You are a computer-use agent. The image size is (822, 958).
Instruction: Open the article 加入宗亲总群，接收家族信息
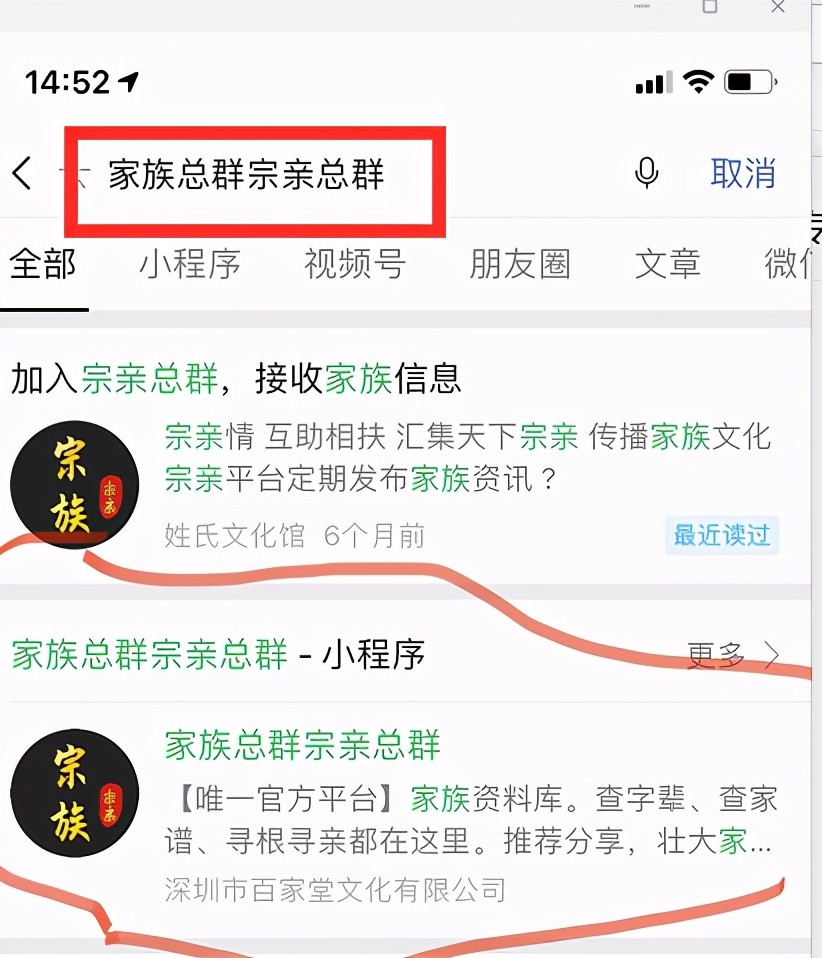tap(236, 379)
